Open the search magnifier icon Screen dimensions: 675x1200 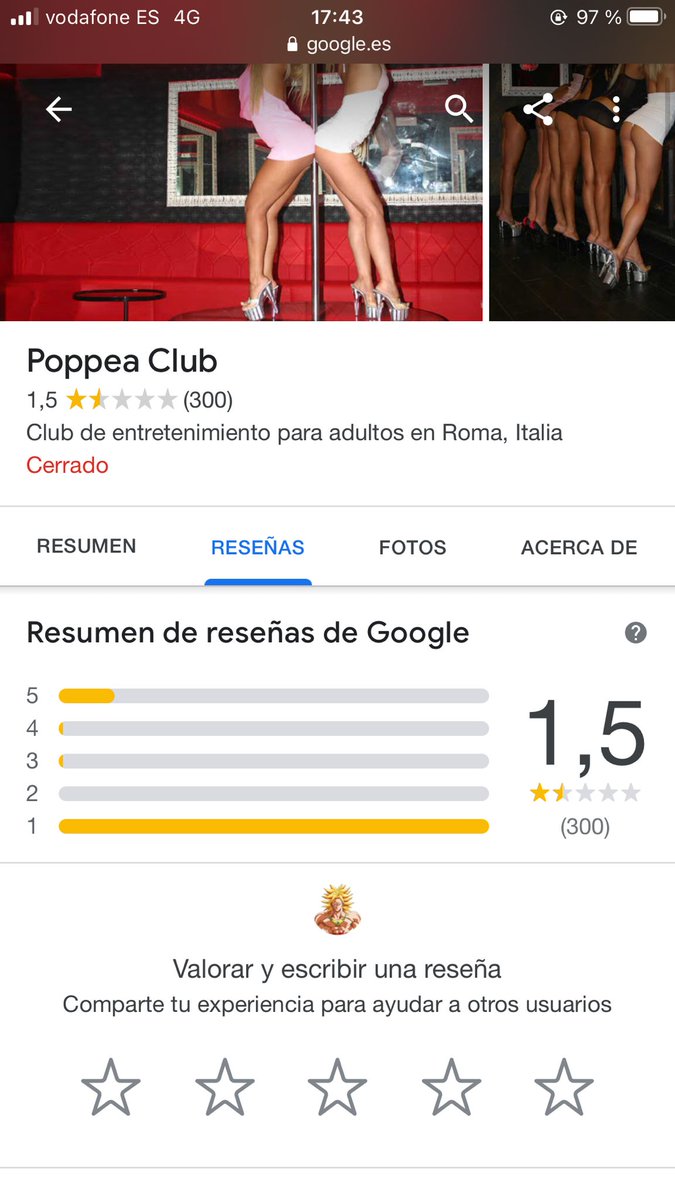tap(459, 109)
